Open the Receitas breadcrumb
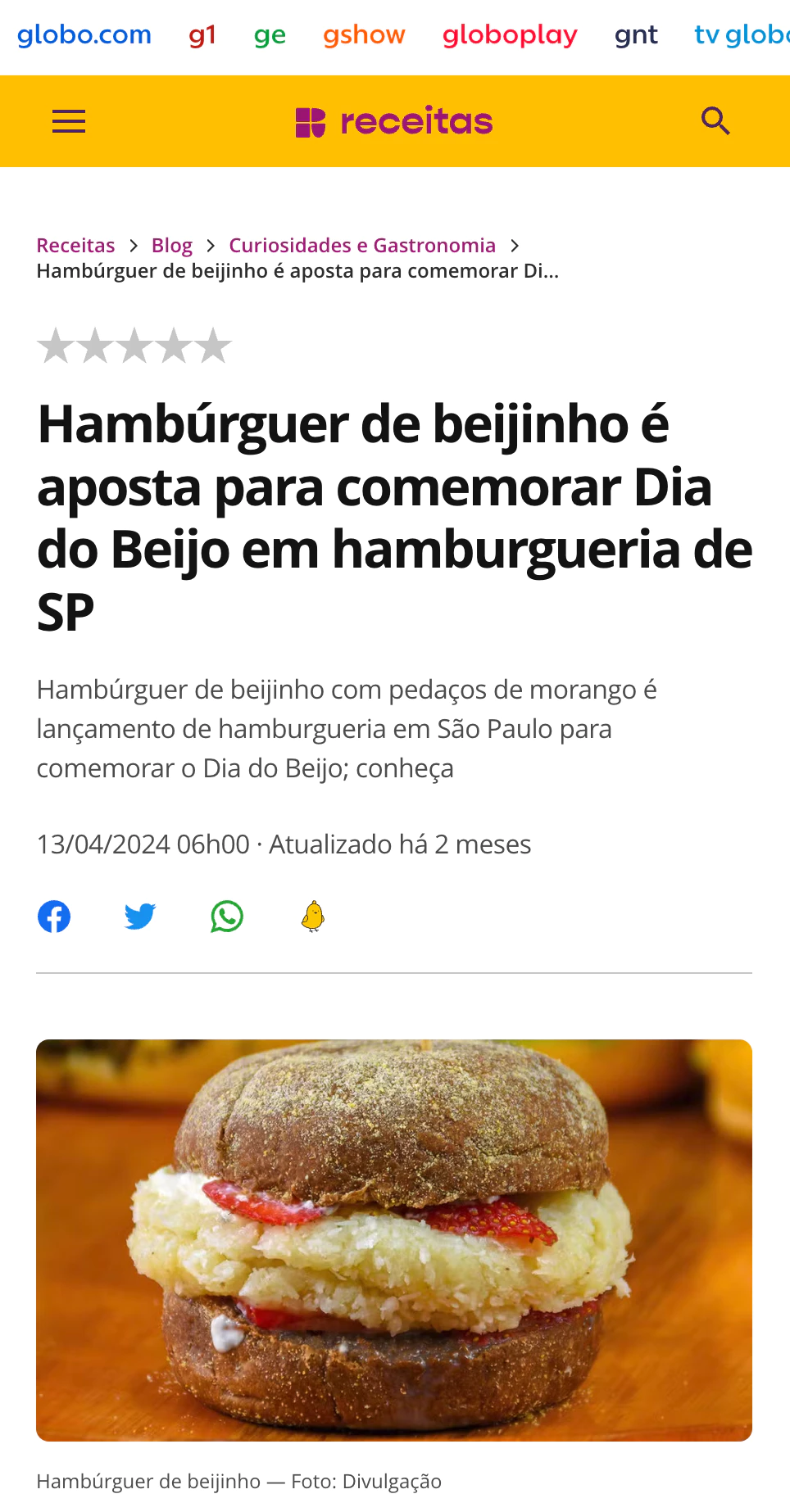Viewport: 790px width, 1512px height. pyautogui.click(x=75, y=246)
